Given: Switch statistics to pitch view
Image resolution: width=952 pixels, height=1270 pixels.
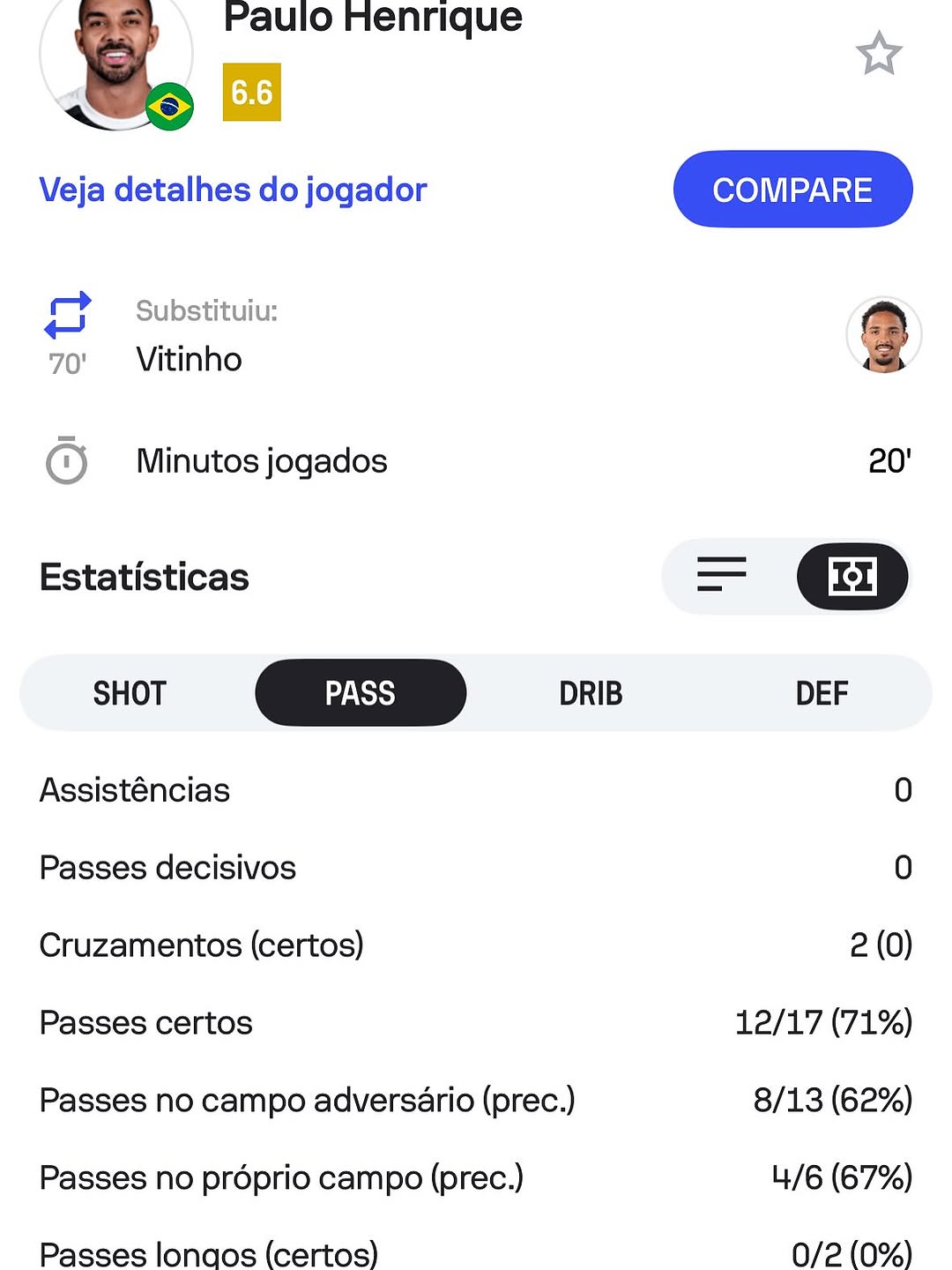Looking at the screenshot, I should pos(852,577).
